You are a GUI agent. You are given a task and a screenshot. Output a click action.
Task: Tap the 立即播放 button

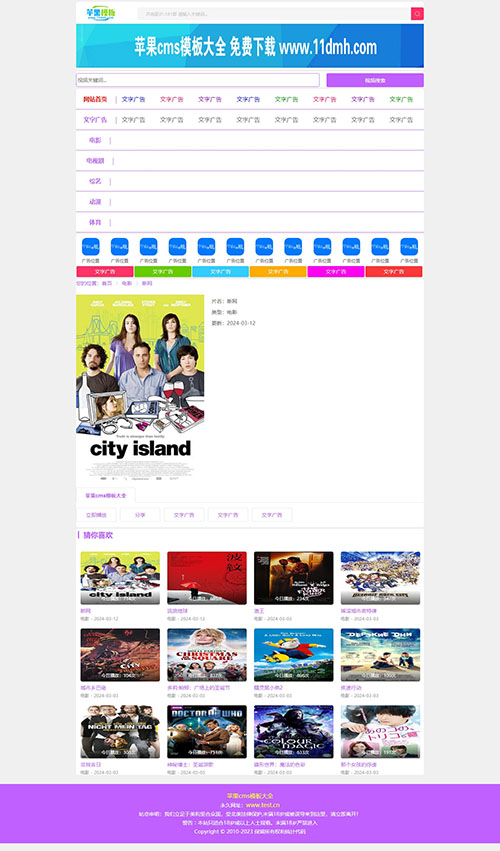(x=96, y=515)
